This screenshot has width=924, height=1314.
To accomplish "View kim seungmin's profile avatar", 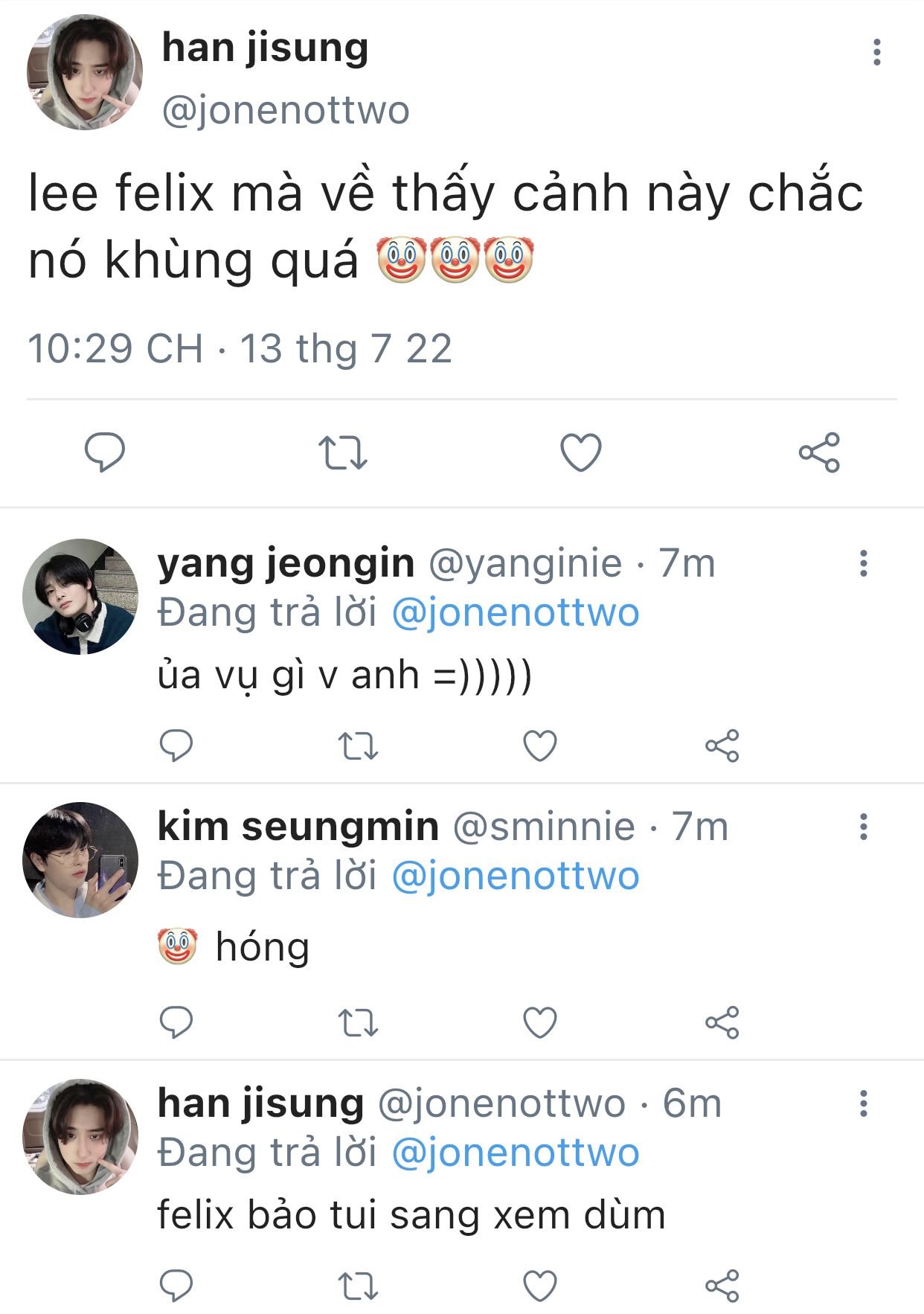I will [x=80, y=860].
